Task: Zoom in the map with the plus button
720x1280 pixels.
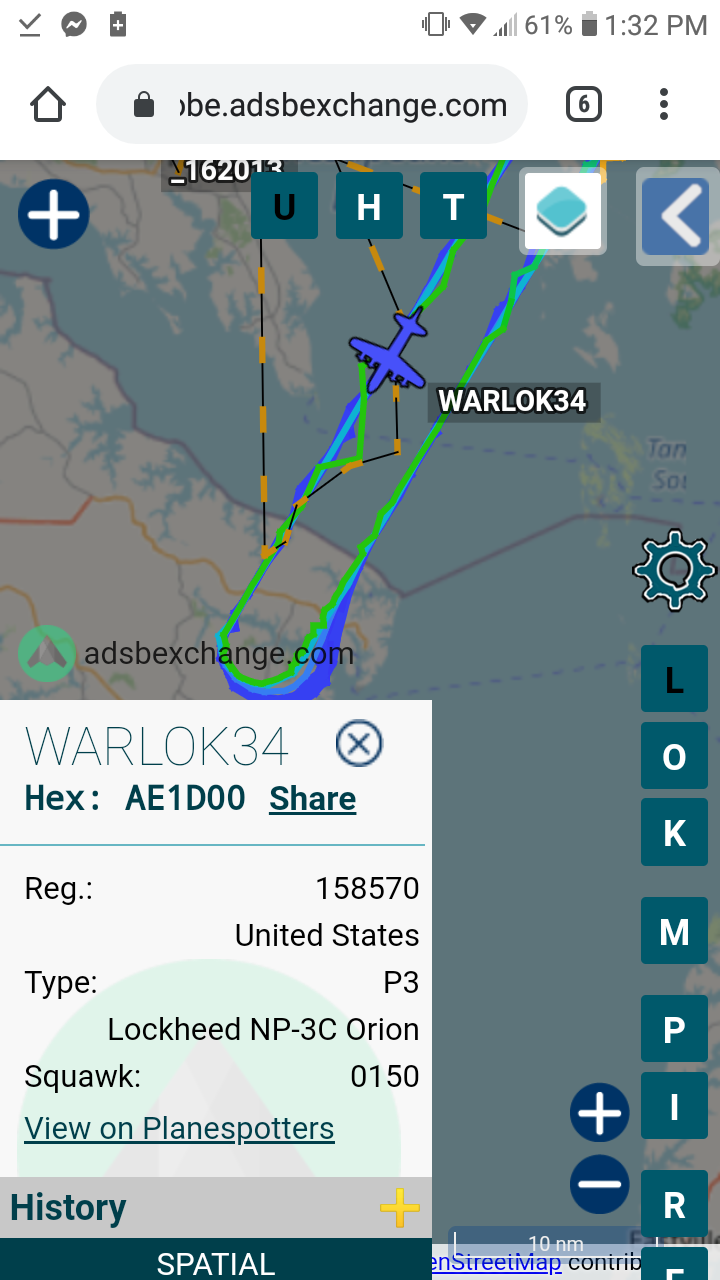Action: [x=600, y=1113]
